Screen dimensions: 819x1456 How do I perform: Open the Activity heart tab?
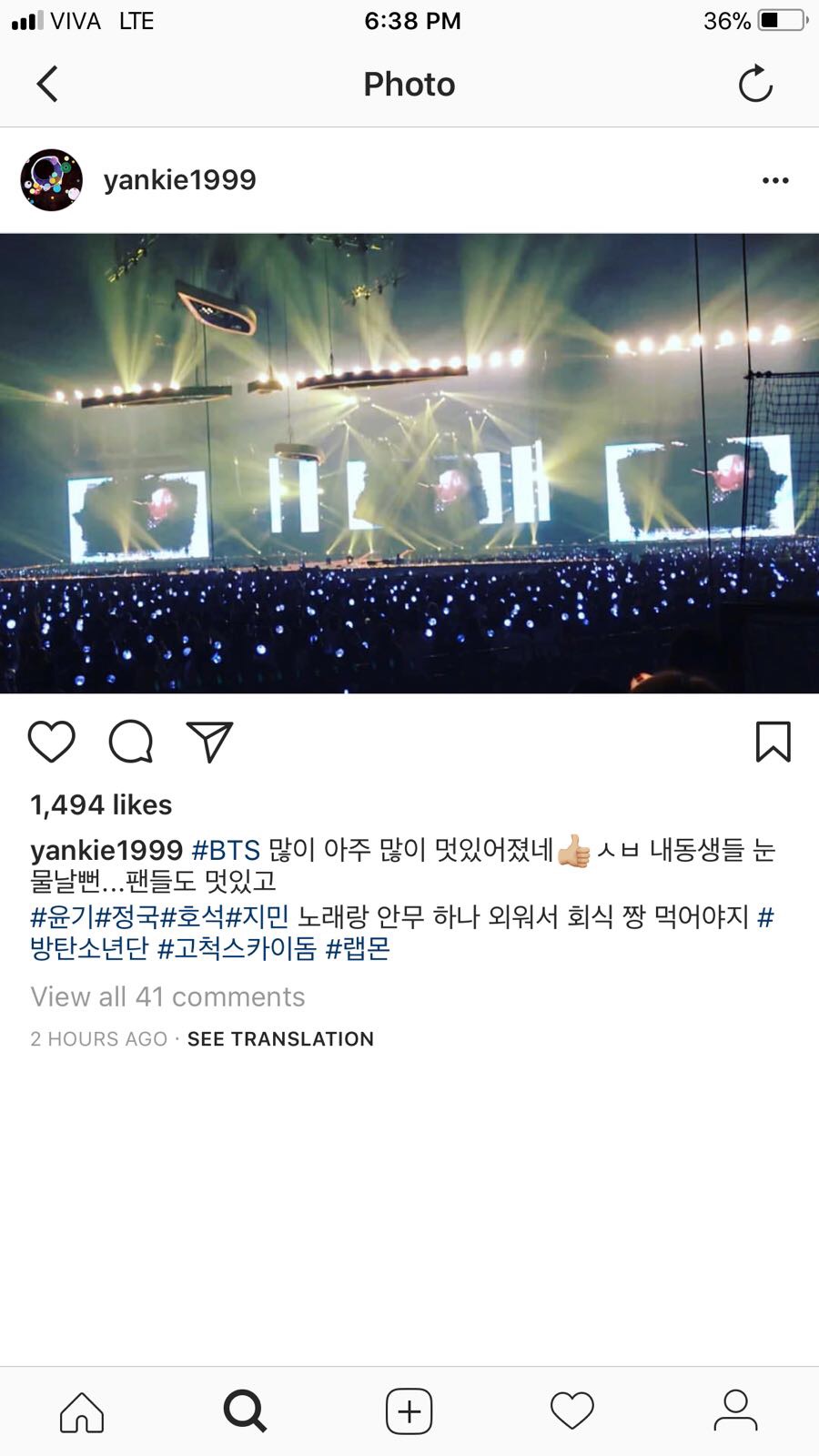point(572,1411)
